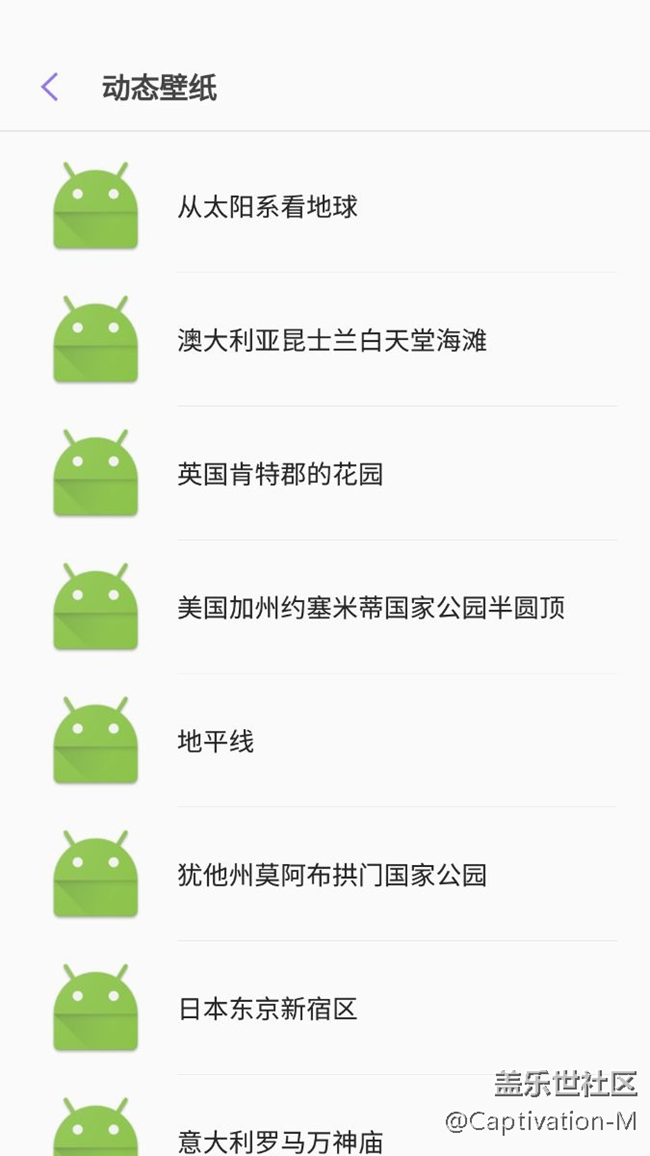The height and width of the screenshot is (1156, 650).
Task: Go back from 动态壁纸 screen
Action: coord(50,88)
